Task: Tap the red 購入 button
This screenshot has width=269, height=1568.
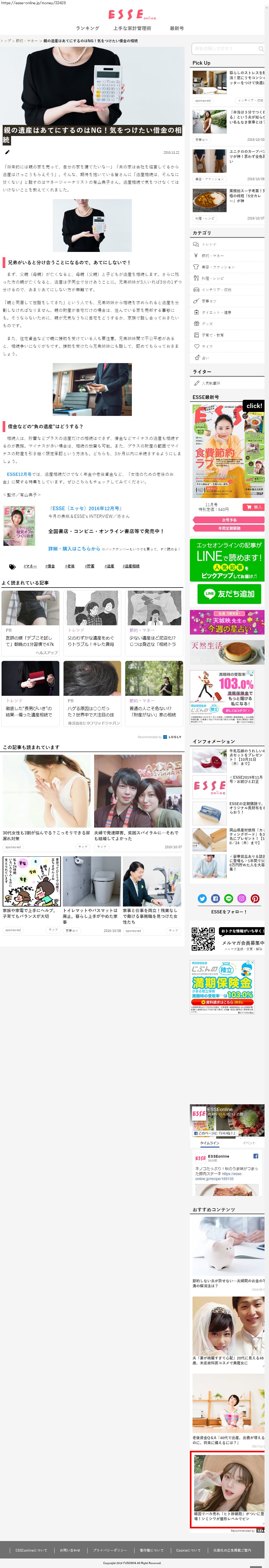Action: coord(253,507)
